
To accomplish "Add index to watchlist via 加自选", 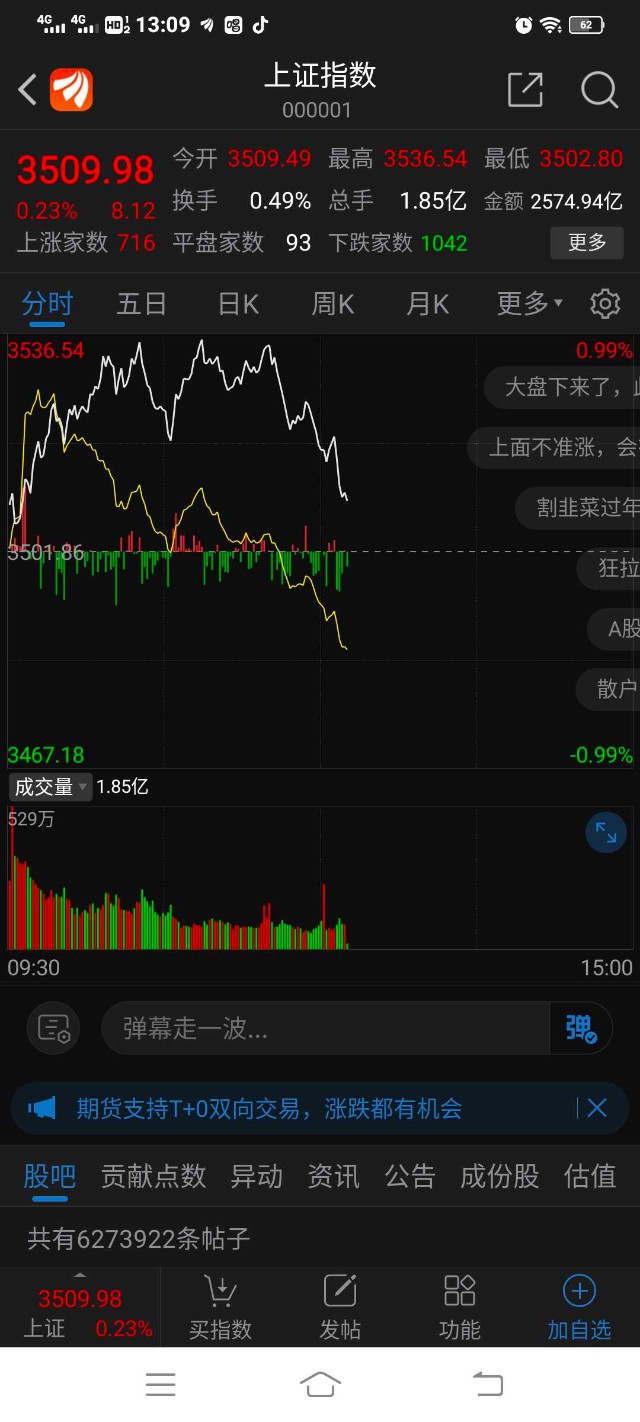I will (x=579, y=1308).
